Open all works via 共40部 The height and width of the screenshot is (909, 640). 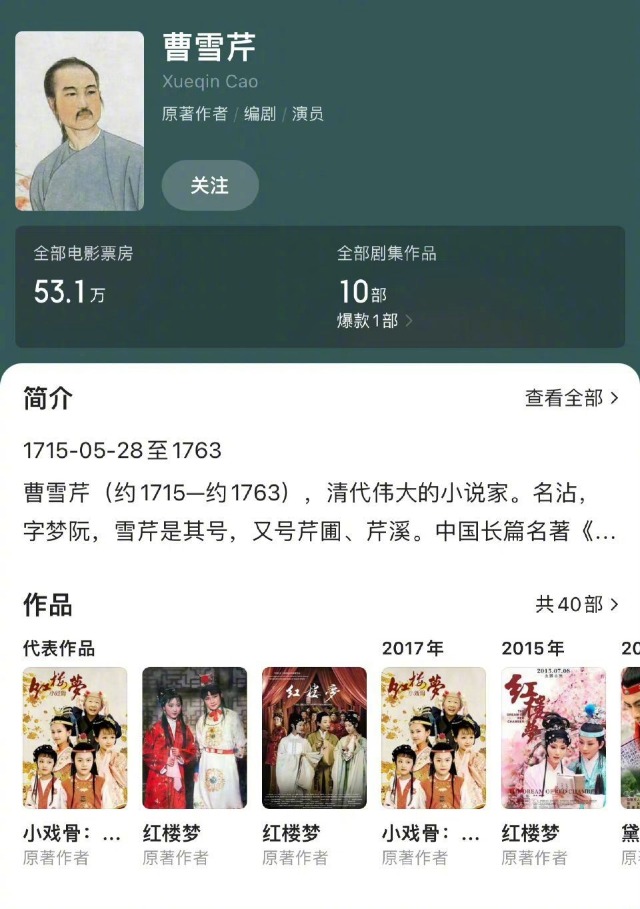[x=577, y=604]
